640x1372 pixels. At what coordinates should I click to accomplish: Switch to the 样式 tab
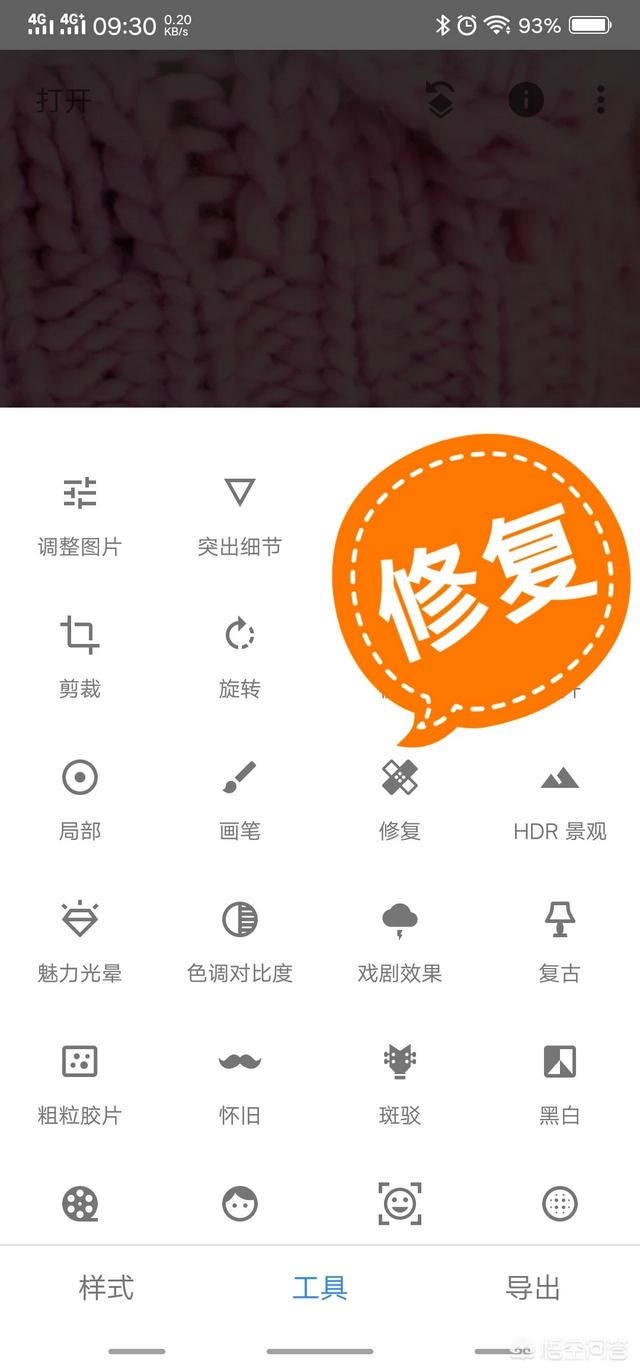coord(106,1288)
